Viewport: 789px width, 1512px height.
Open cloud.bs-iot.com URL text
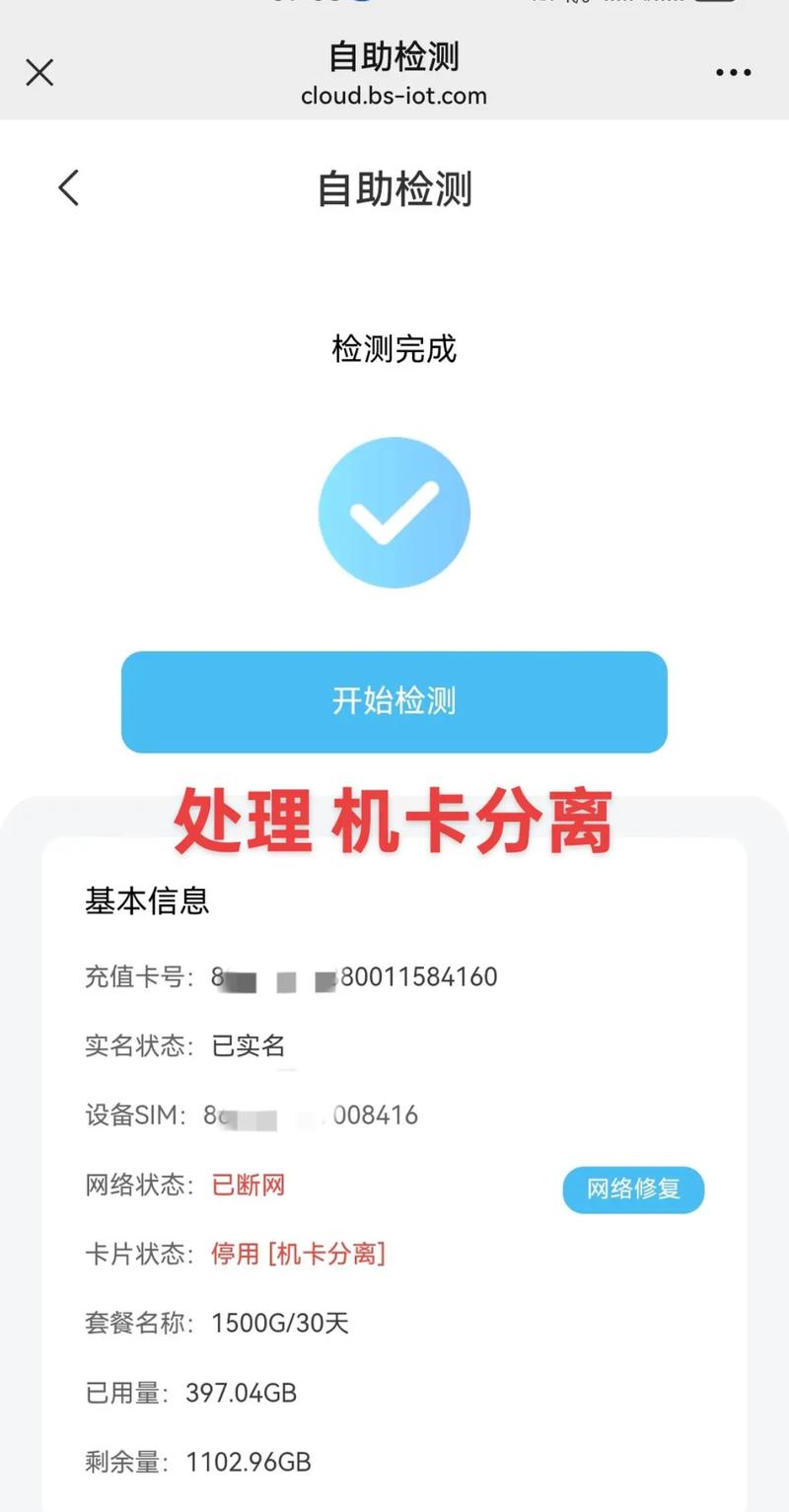394,96
